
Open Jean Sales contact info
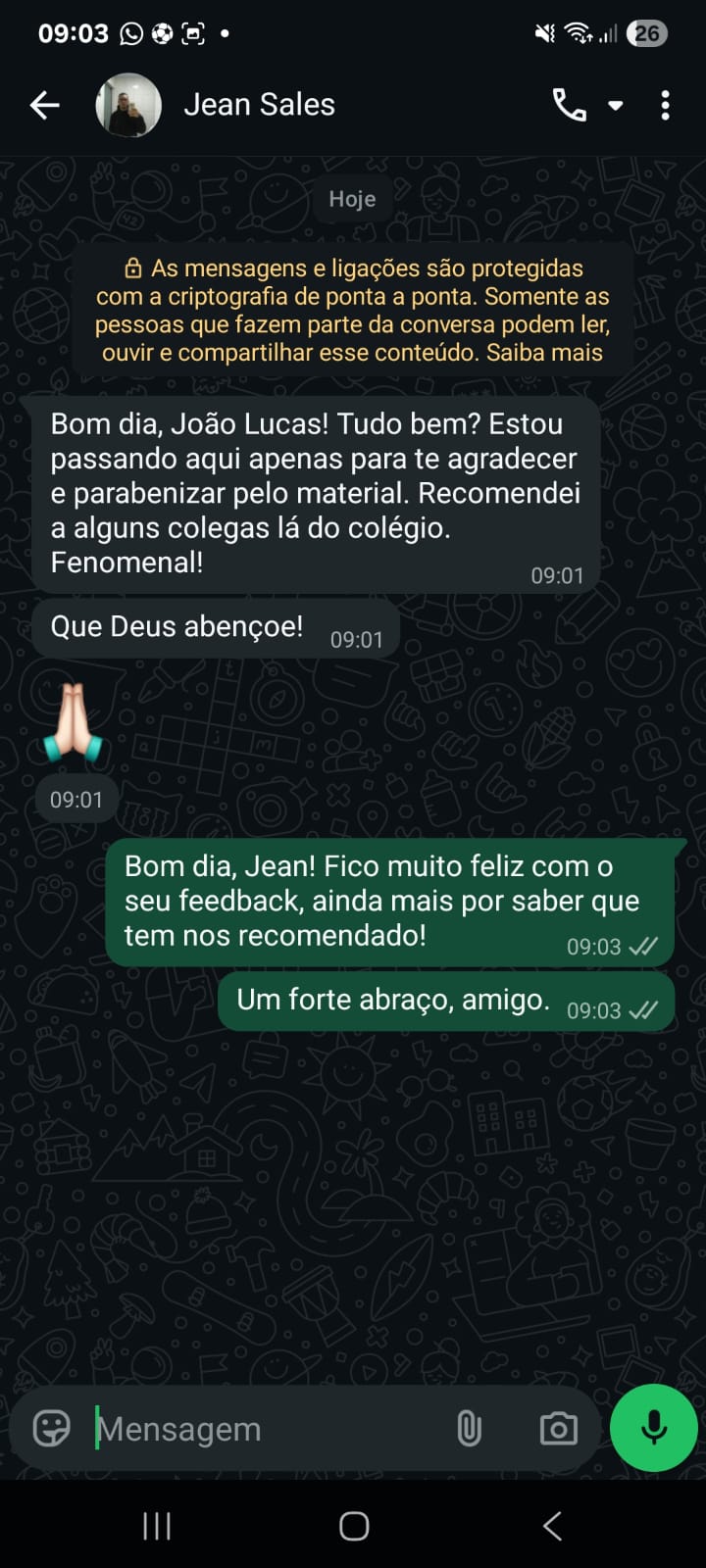259,105
